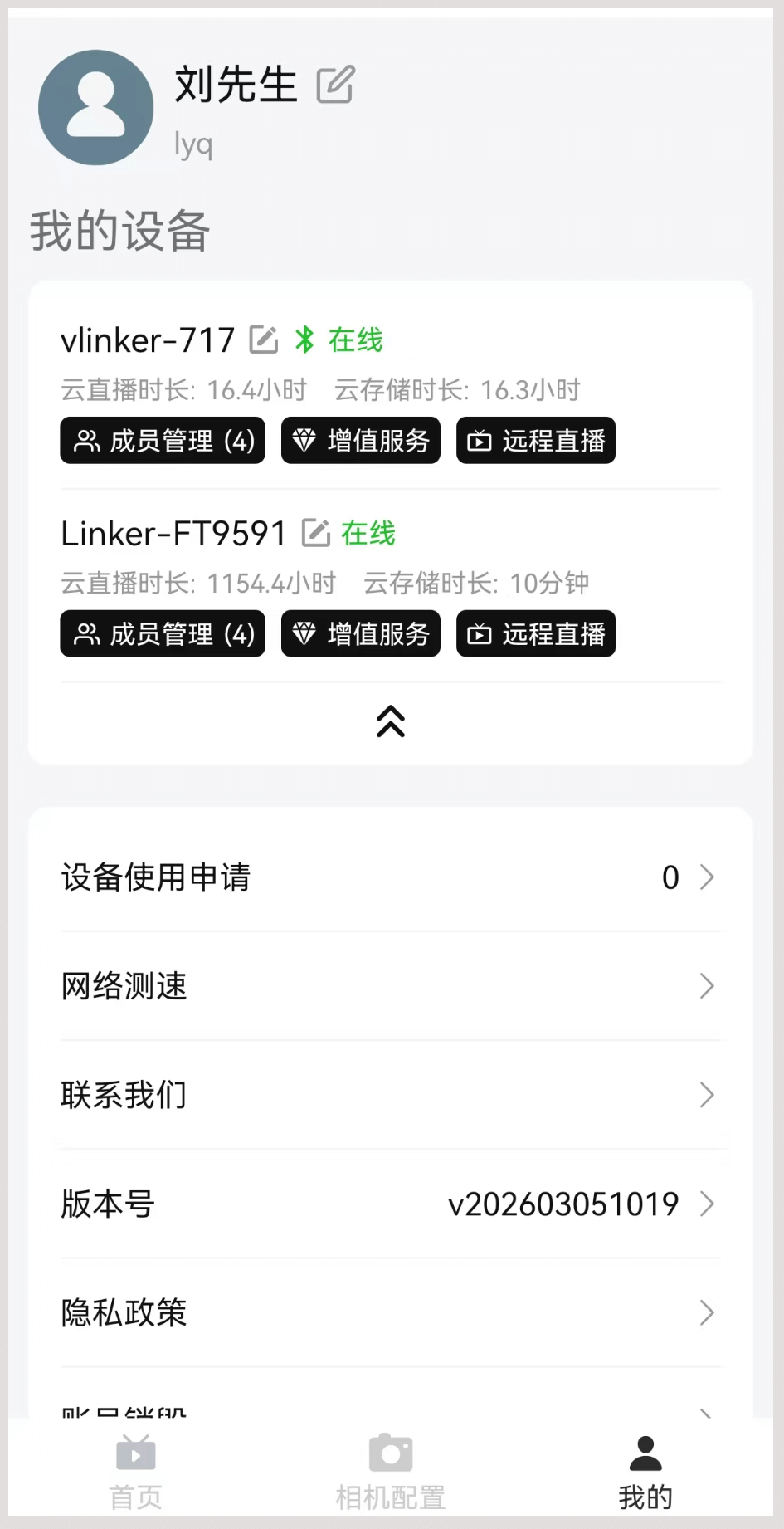Click the edit icon next to Linker-FT9591
Image resolution: width=784 pixels, height=1529 pixels.
315,533
